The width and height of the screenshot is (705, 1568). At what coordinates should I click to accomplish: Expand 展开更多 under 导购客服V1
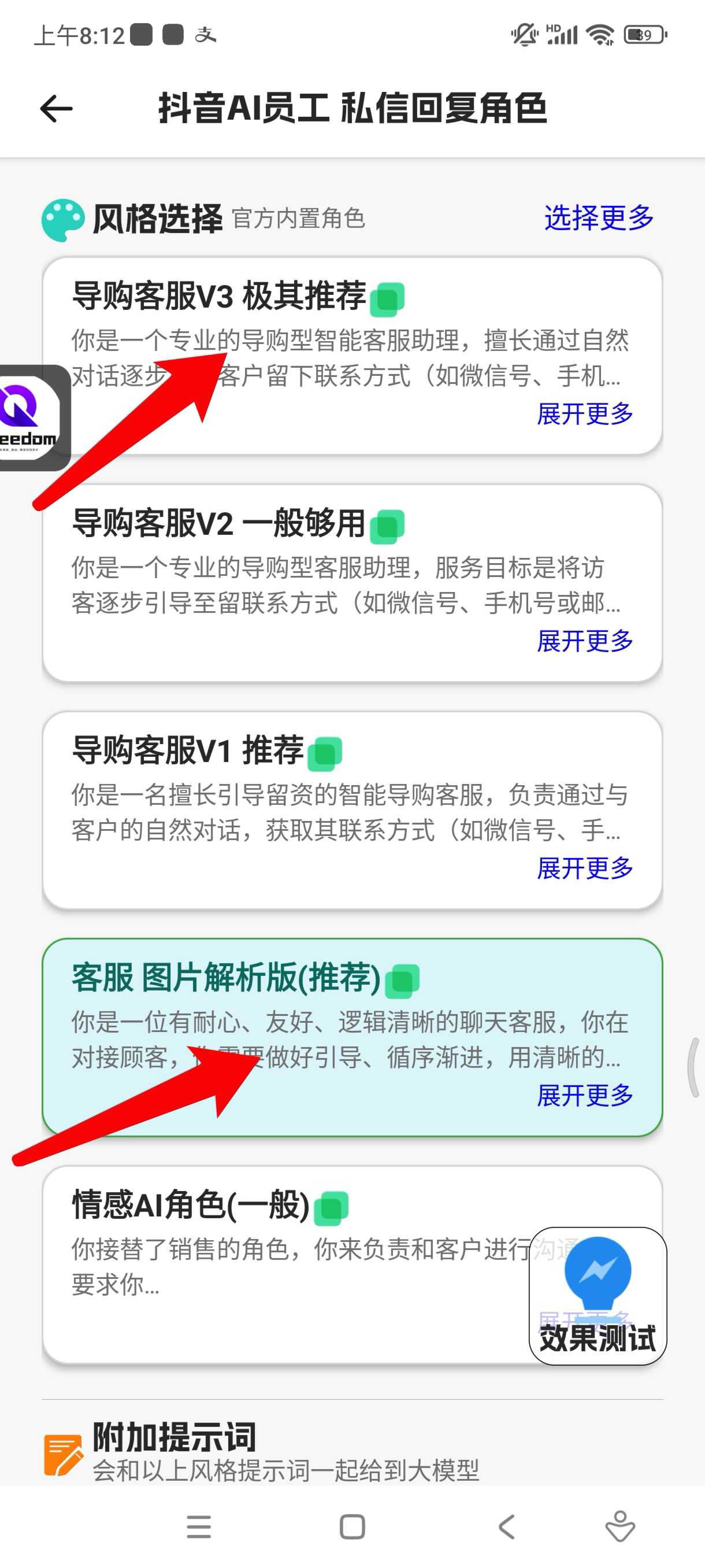point(585,868)
